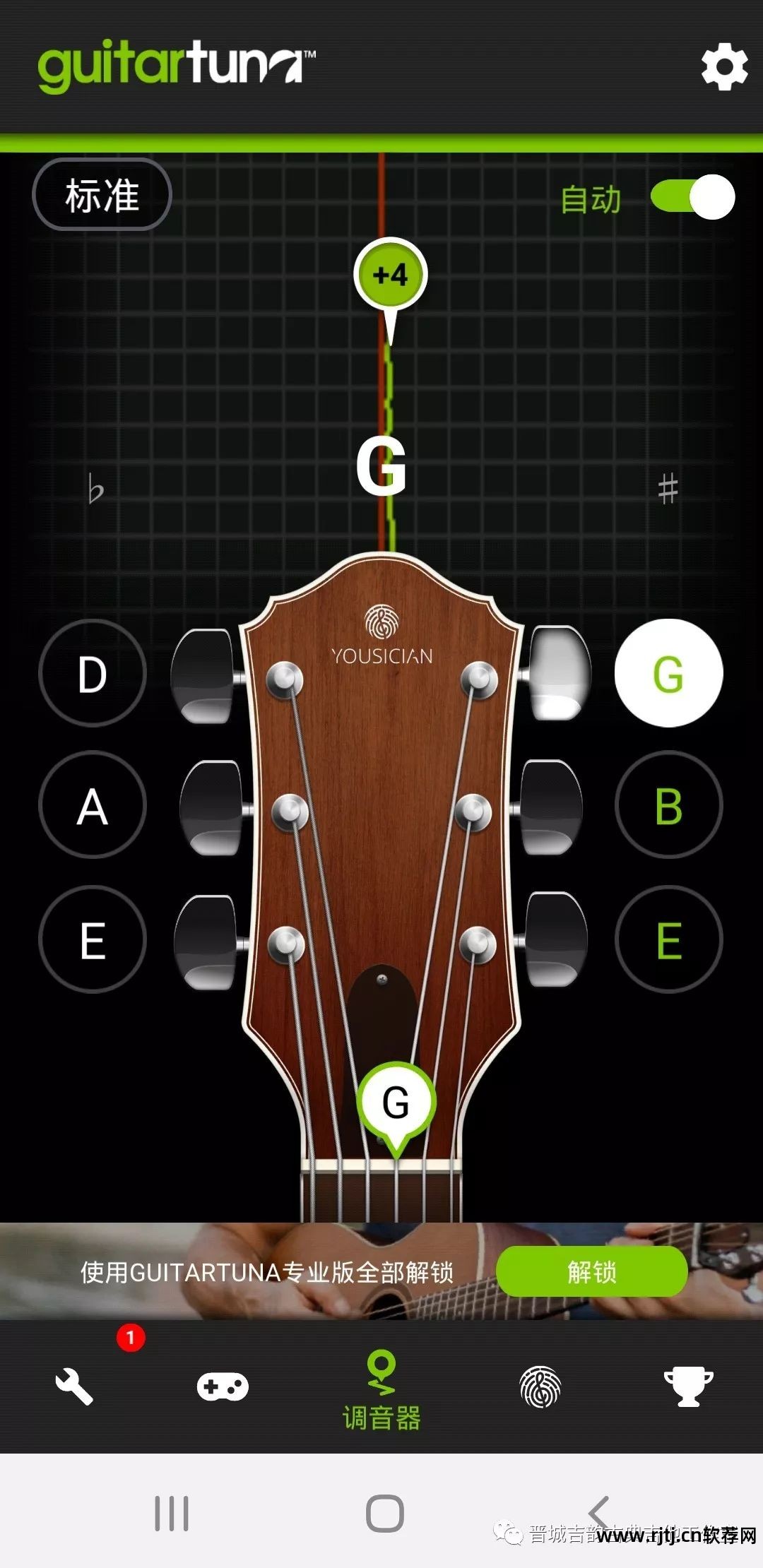Select the A string
The height and width of the screenshot is (1568, 763).
93,805
